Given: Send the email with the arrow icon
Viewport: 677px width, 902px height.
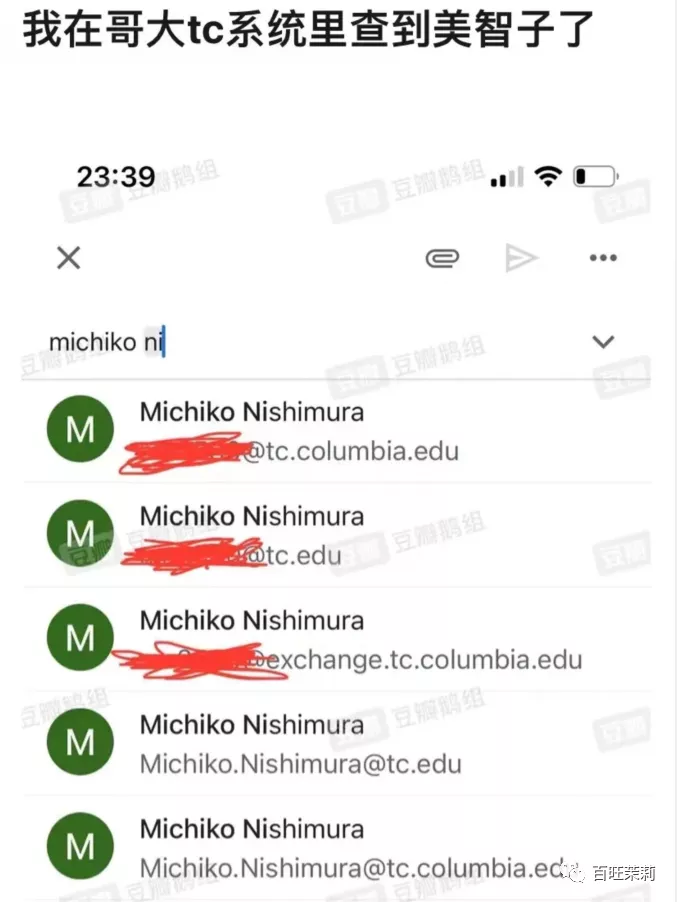Looking at the screenshot, I should [521, 259].
